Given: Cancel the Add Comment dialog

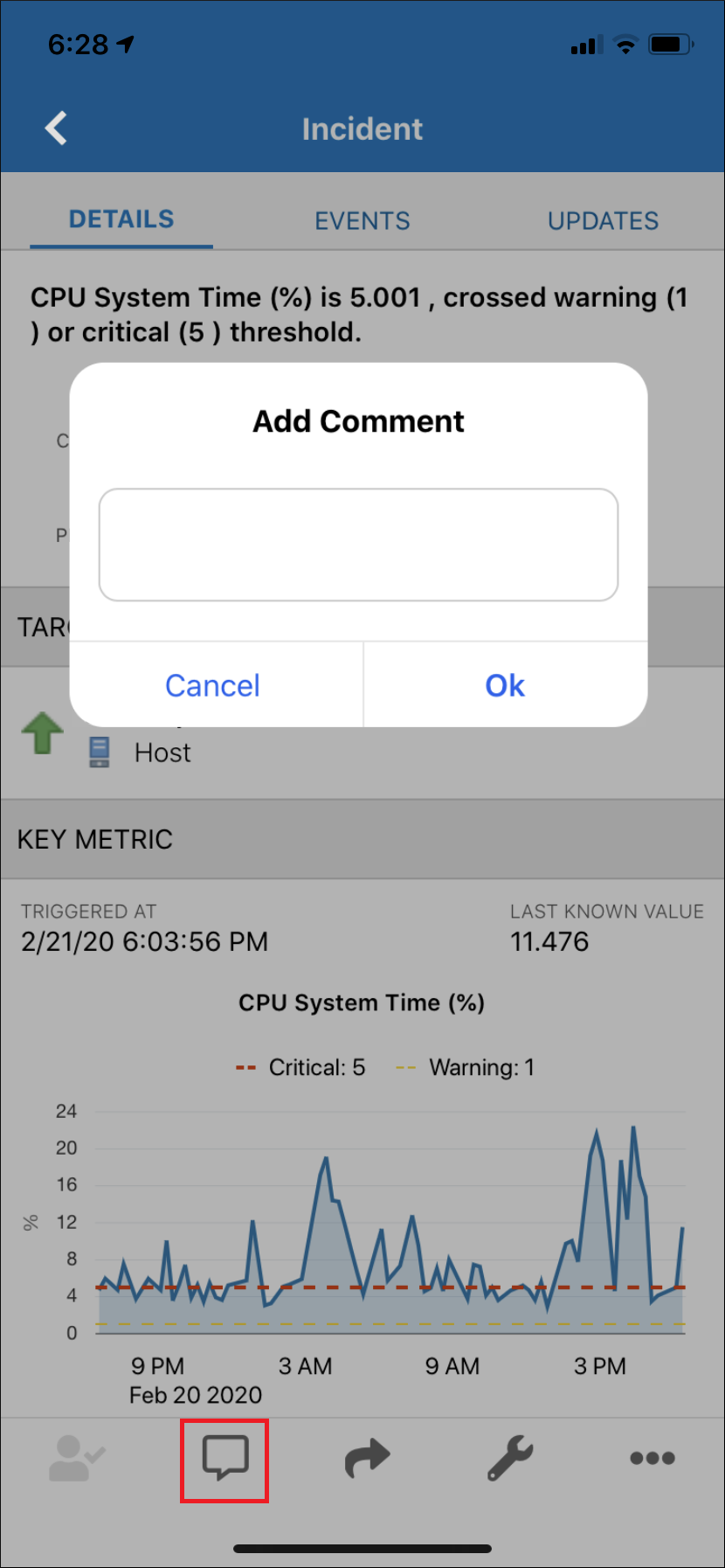Looking at the screenshot, I should pyautogui.click(x=212, y=685).
